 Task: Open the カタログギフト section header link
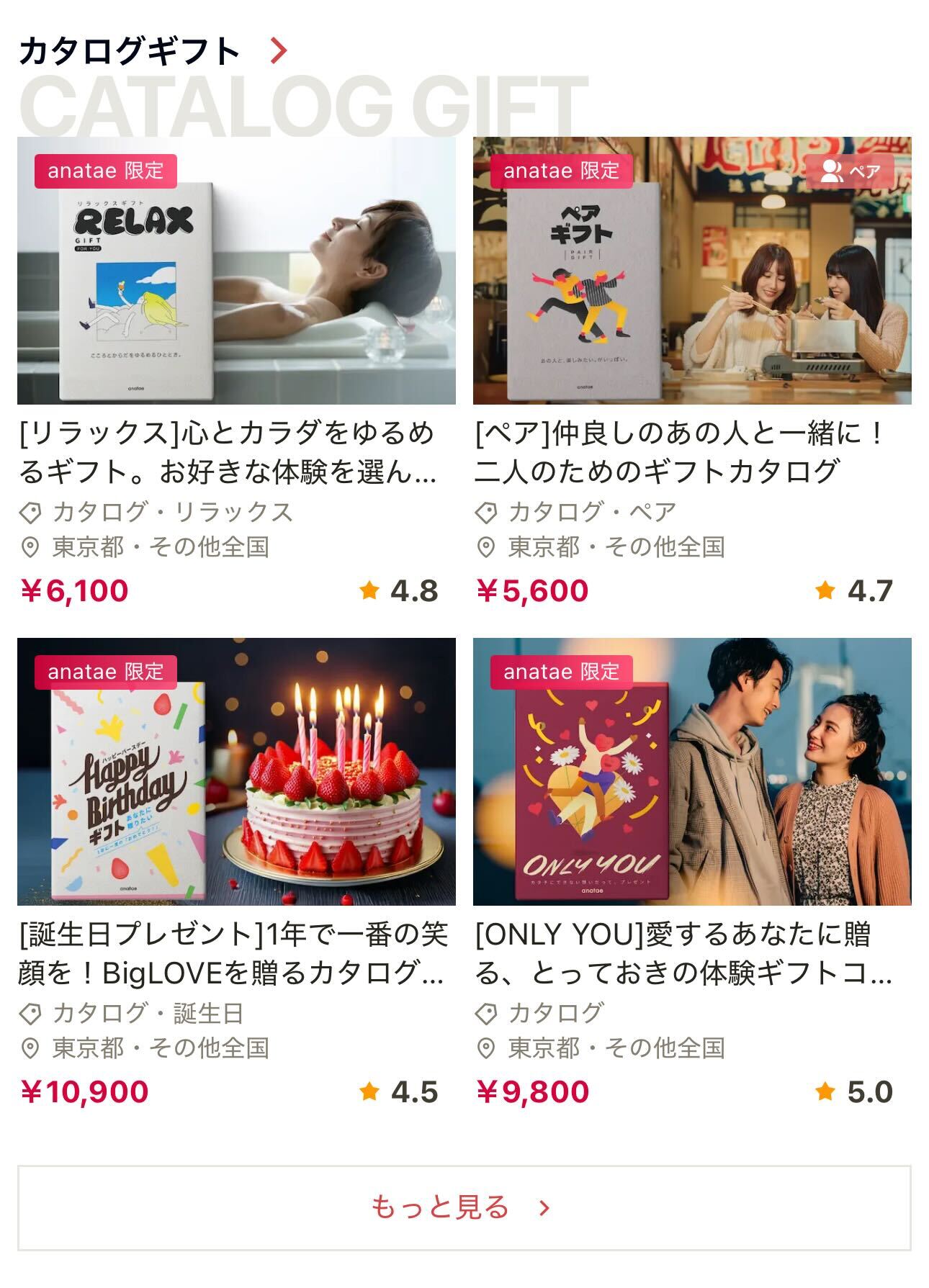click(x=153, y=51)
